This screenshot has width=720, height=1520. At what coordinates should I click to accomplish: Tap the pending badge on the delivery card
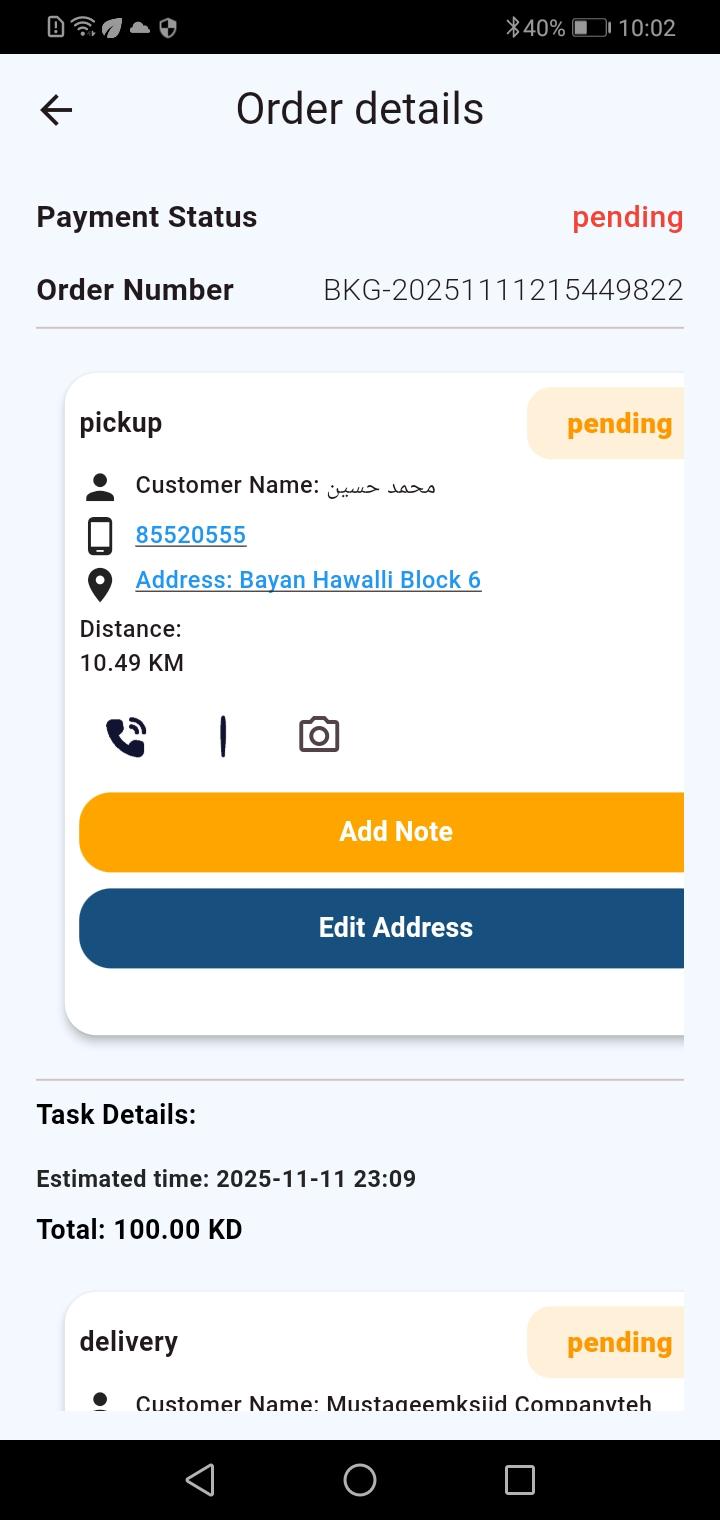620,1342
